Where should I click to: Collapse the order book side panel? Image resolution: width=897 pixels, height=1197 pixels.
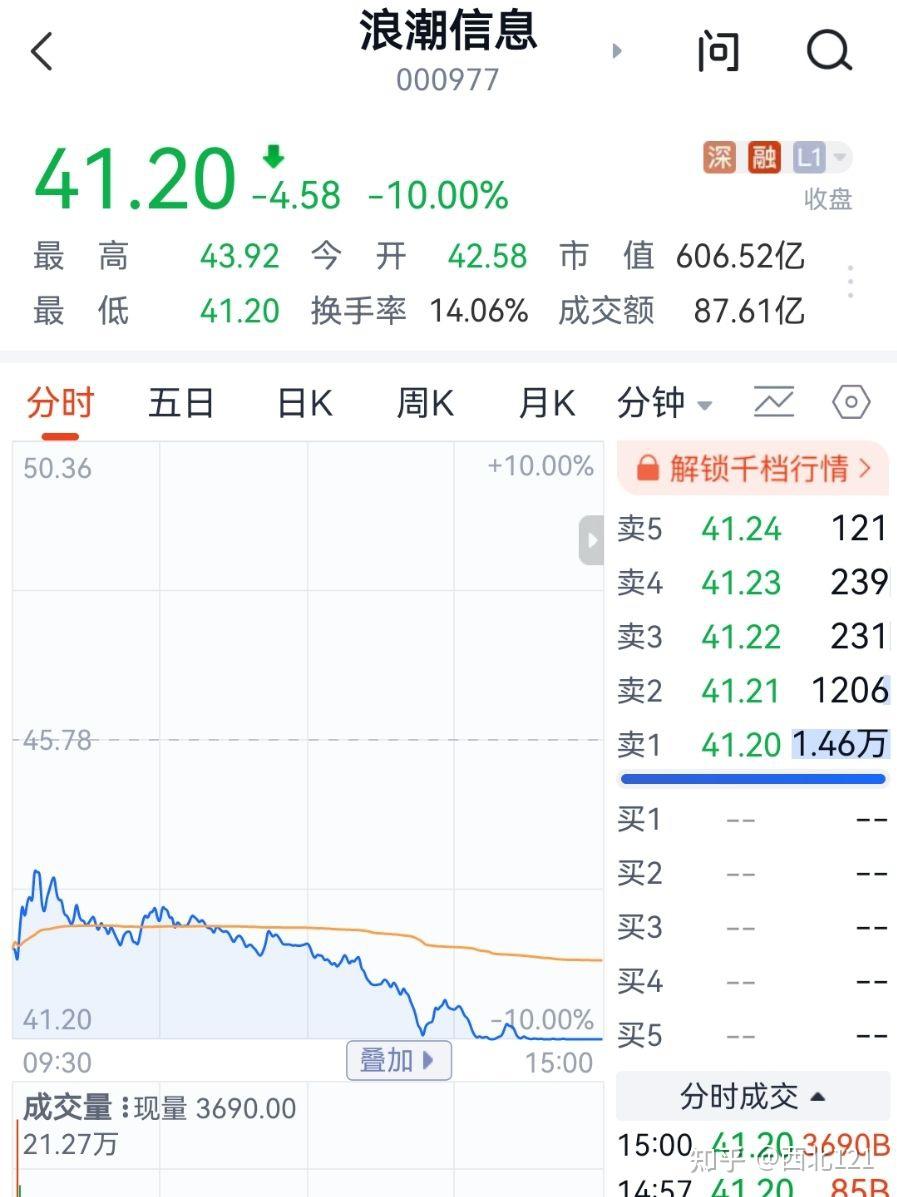point(591,541)
